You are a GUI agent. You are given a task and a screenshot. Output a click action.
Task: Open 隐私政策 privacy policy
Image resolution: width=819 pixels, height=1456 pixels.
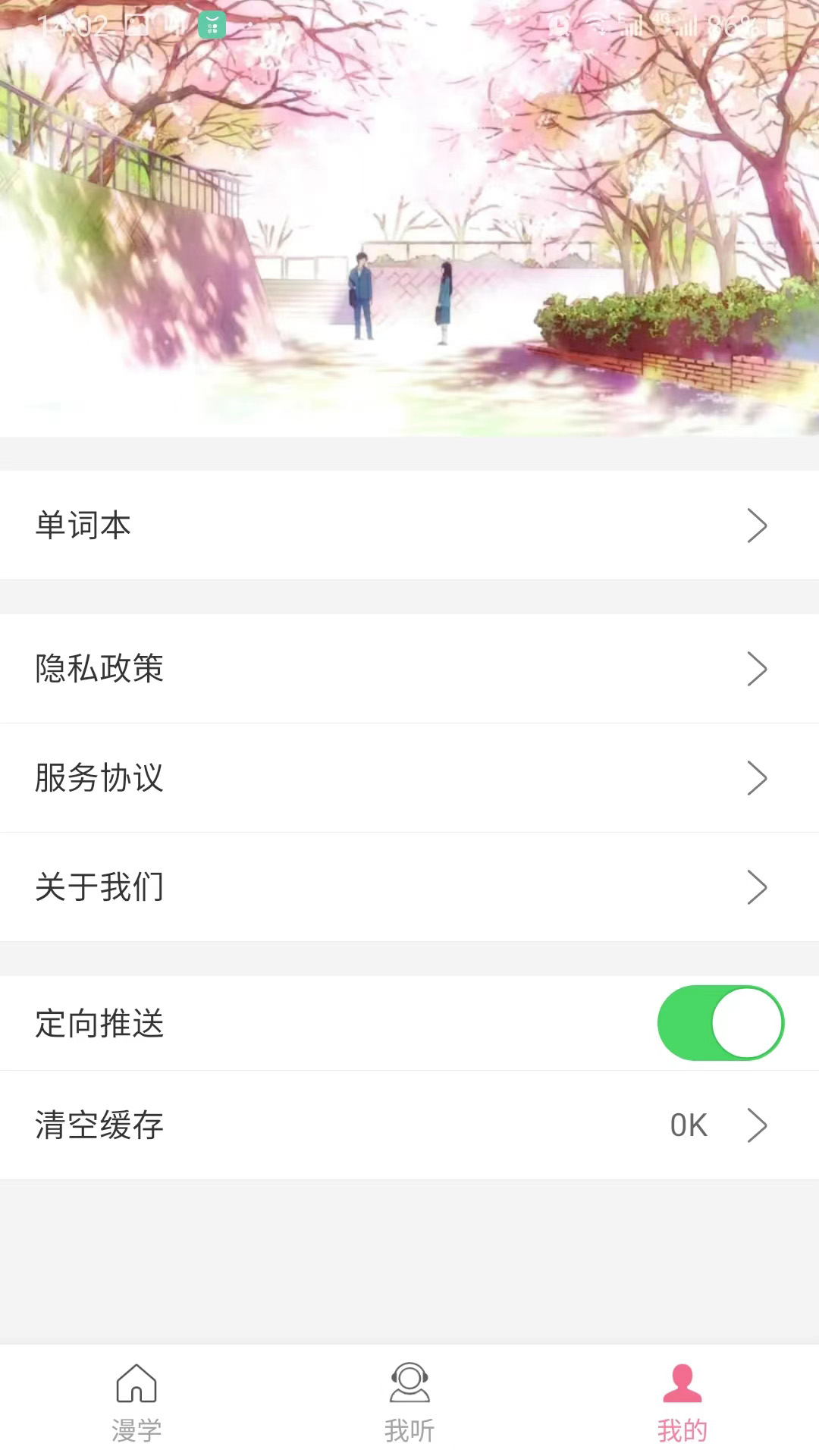point(409,668)
